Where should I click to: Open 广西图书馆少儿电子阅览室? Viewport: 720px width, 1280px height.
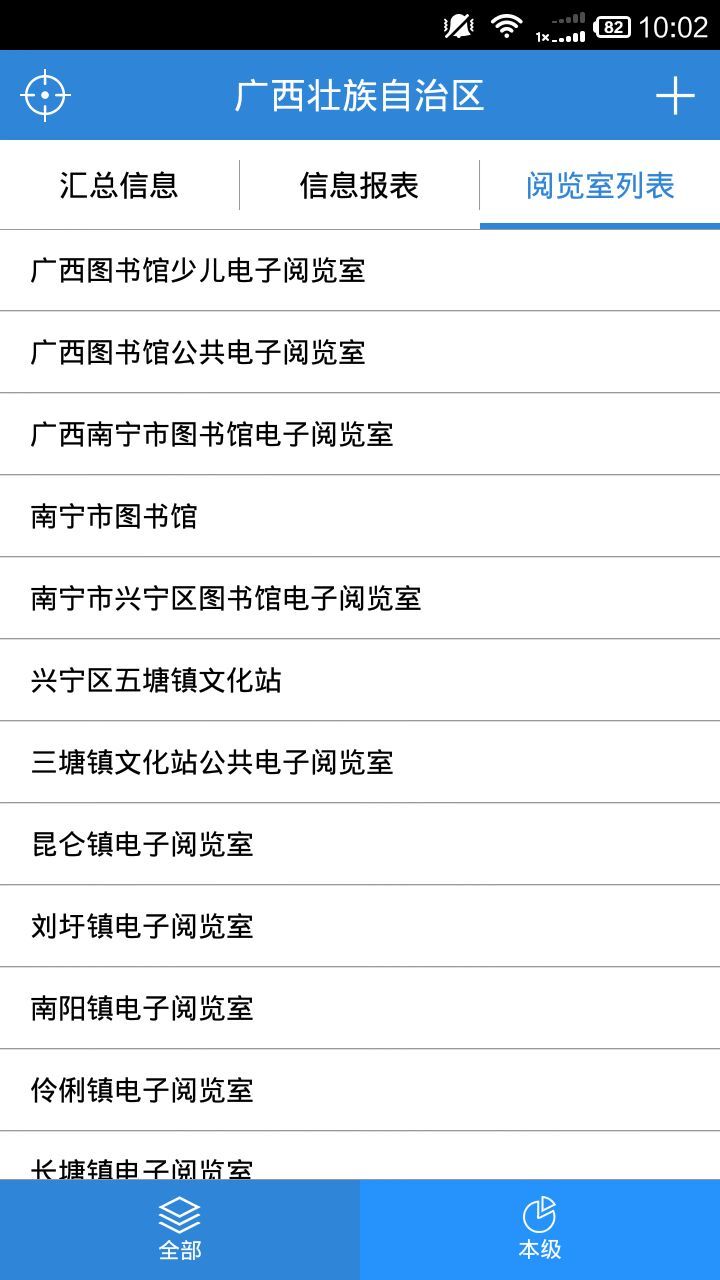tap(360, 270)
